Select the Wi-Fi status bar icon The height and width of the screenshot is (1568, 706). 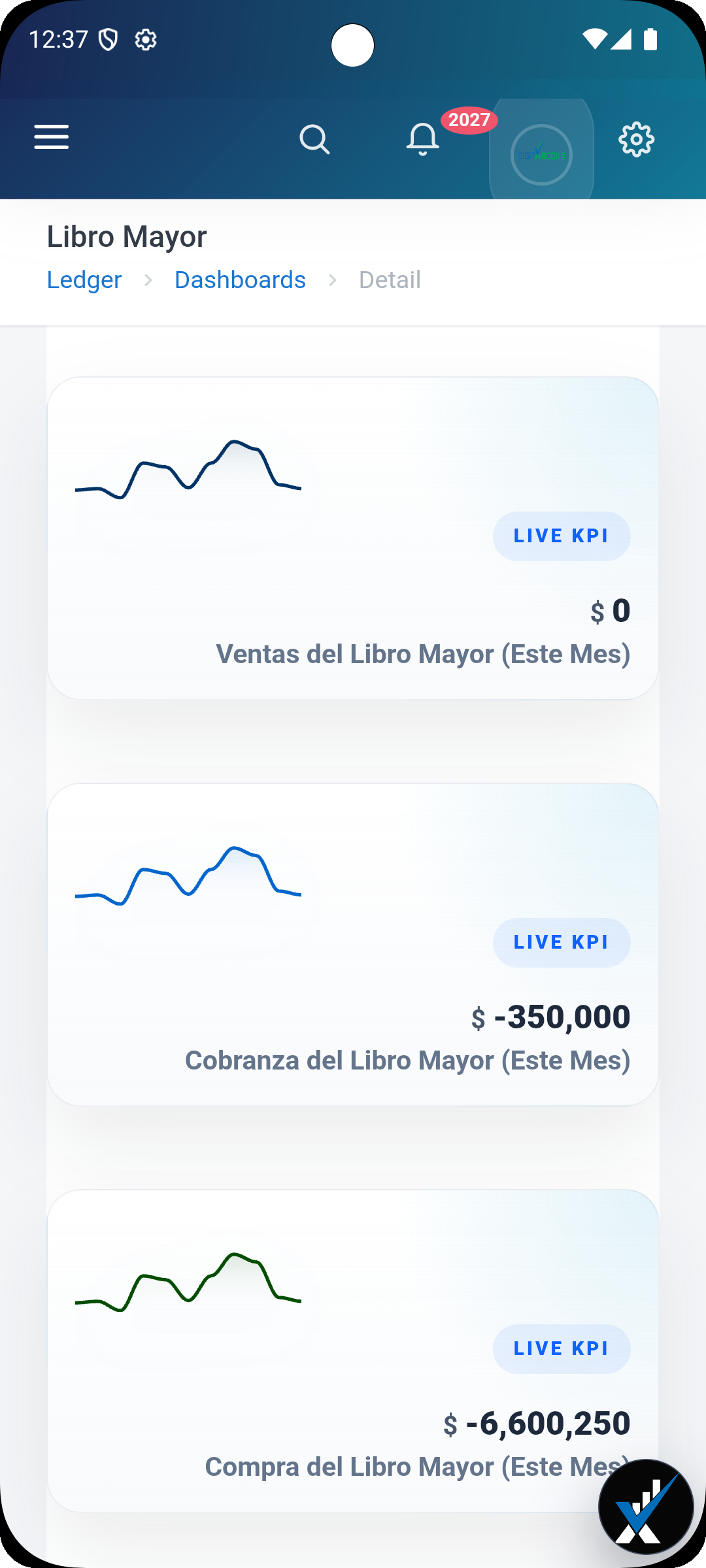(x=594, y=39)
